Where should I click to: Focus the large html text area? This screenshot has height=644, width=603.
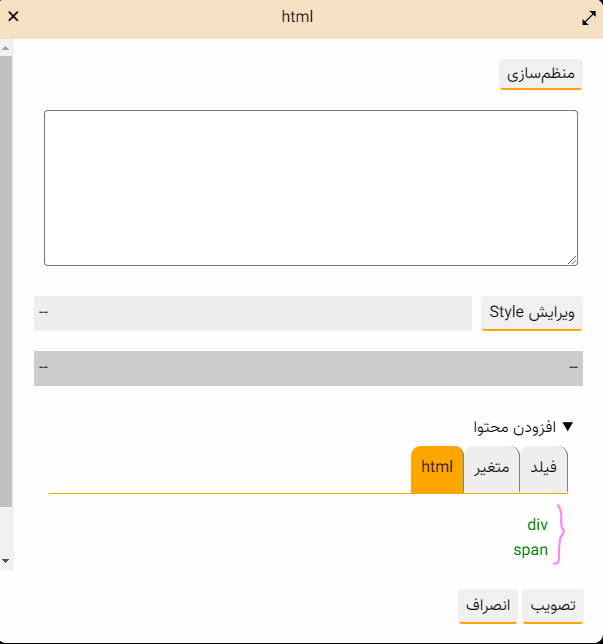click(x=310, y=187)
